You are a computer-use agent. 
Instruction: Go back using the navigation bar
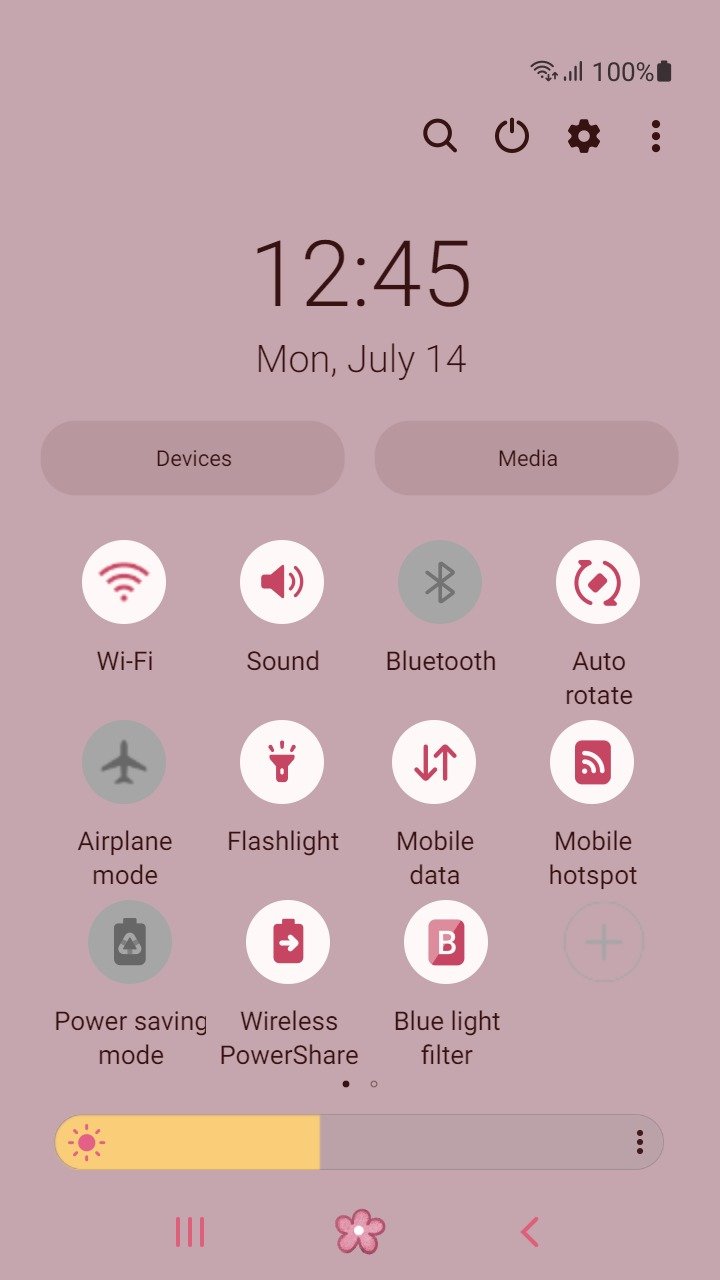point(530,1232)
